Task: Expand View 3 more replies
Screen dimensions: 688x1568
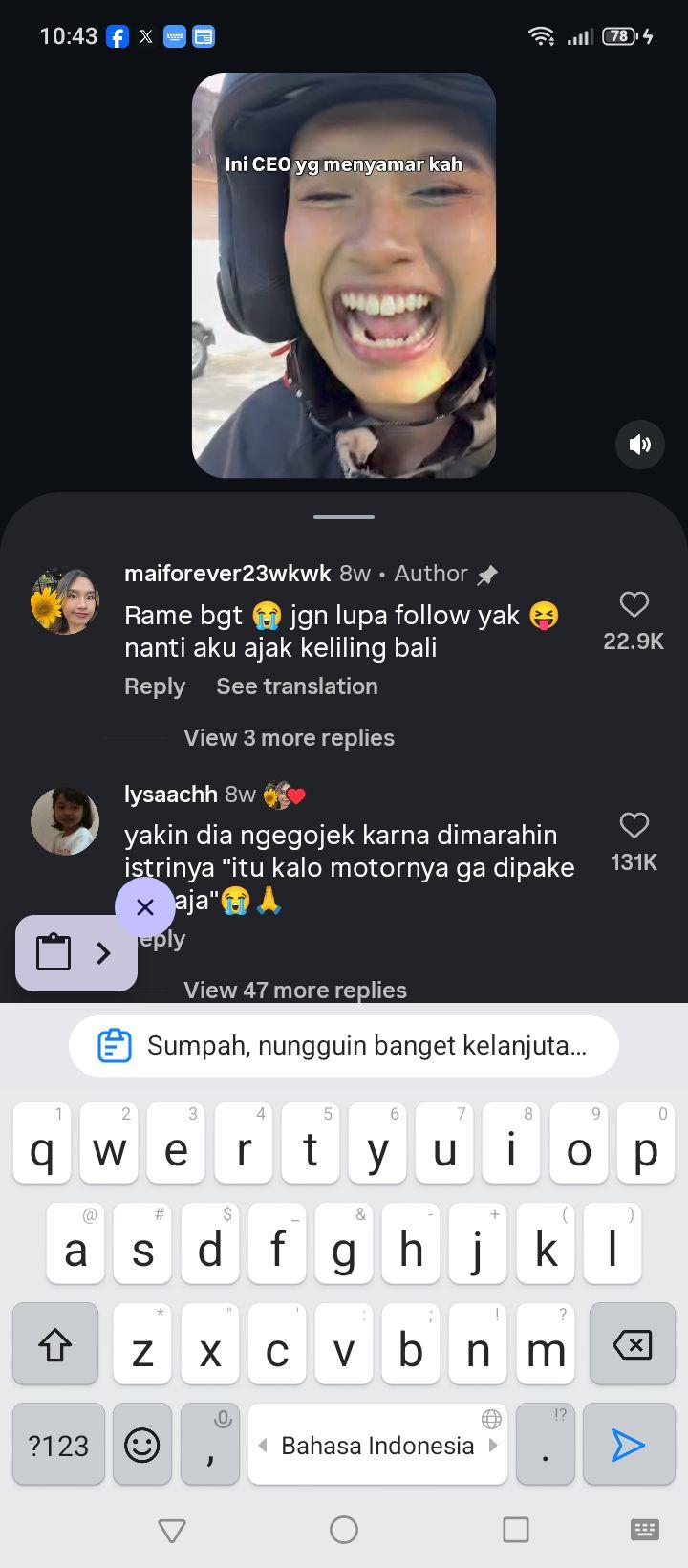Action: [289, 738]
